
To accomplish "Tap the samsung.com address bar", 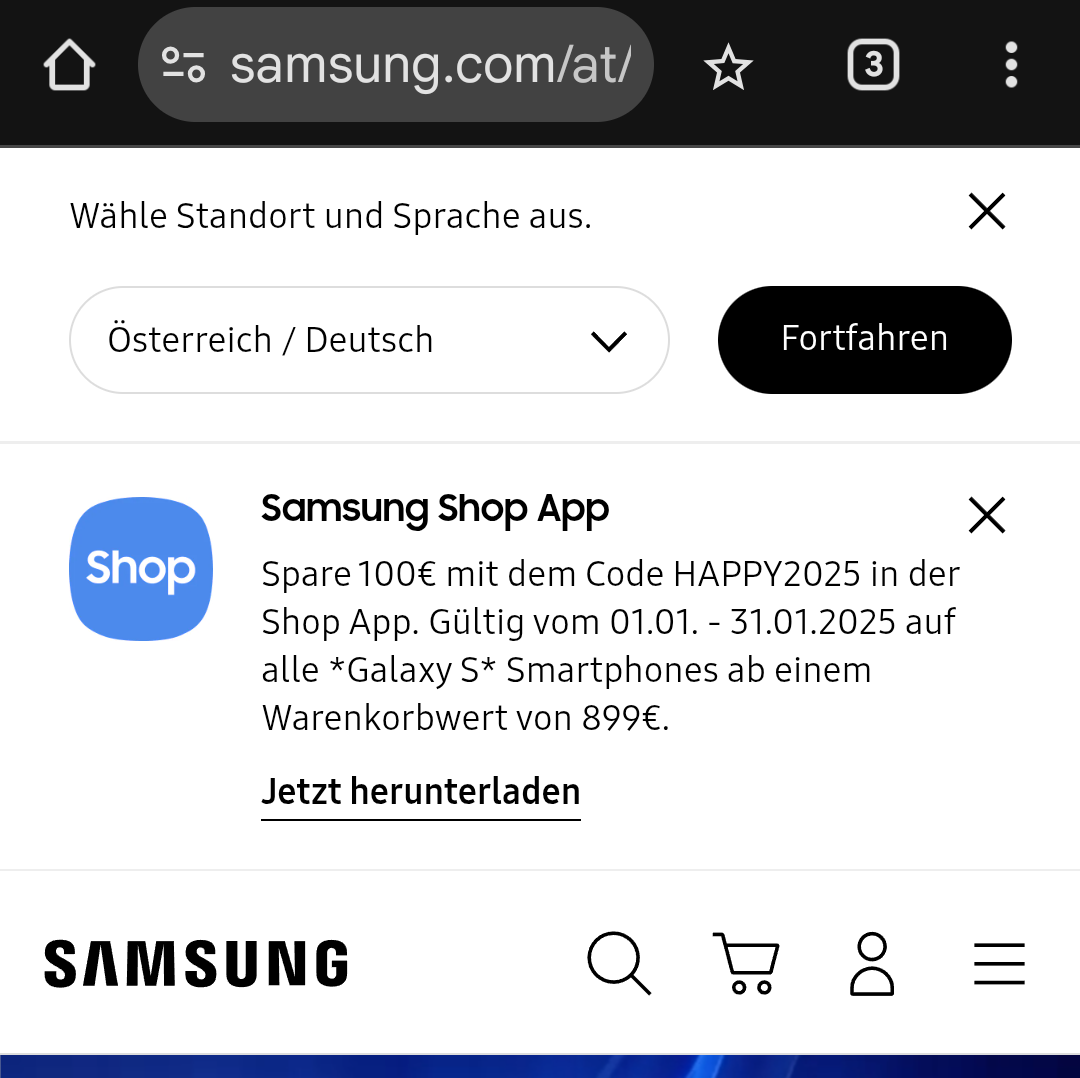I will [x=430, y=66].
